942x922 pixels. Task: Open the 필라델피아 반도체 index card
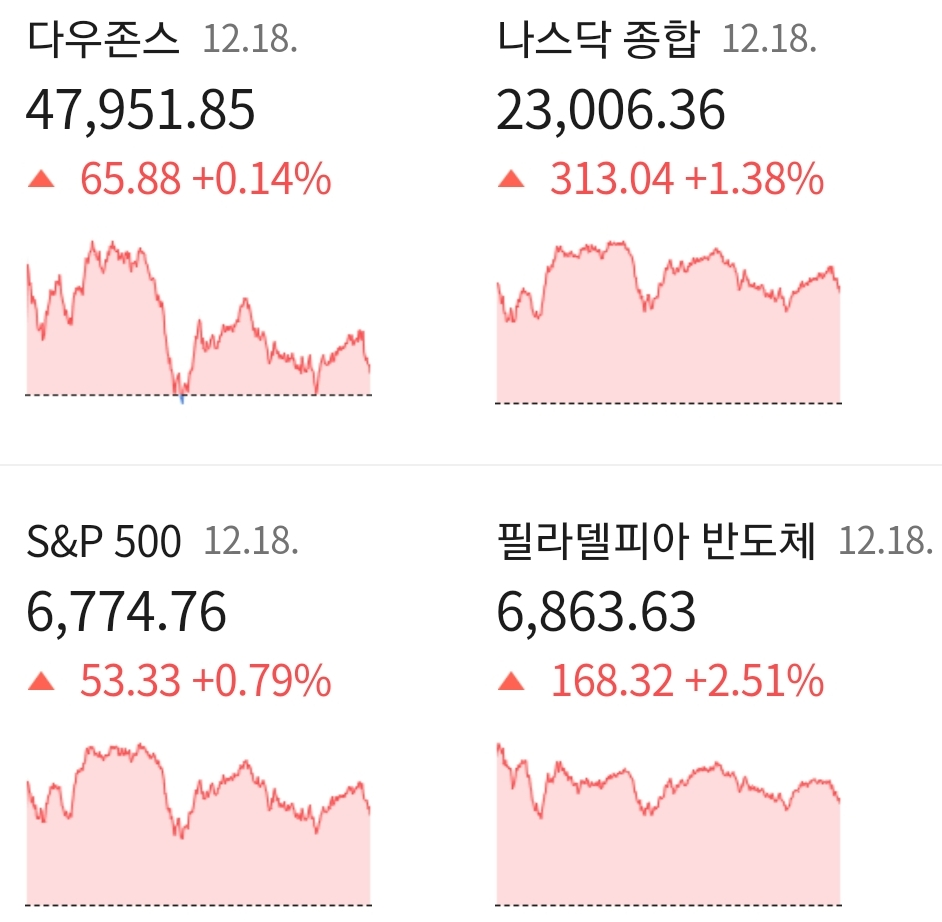656,542
